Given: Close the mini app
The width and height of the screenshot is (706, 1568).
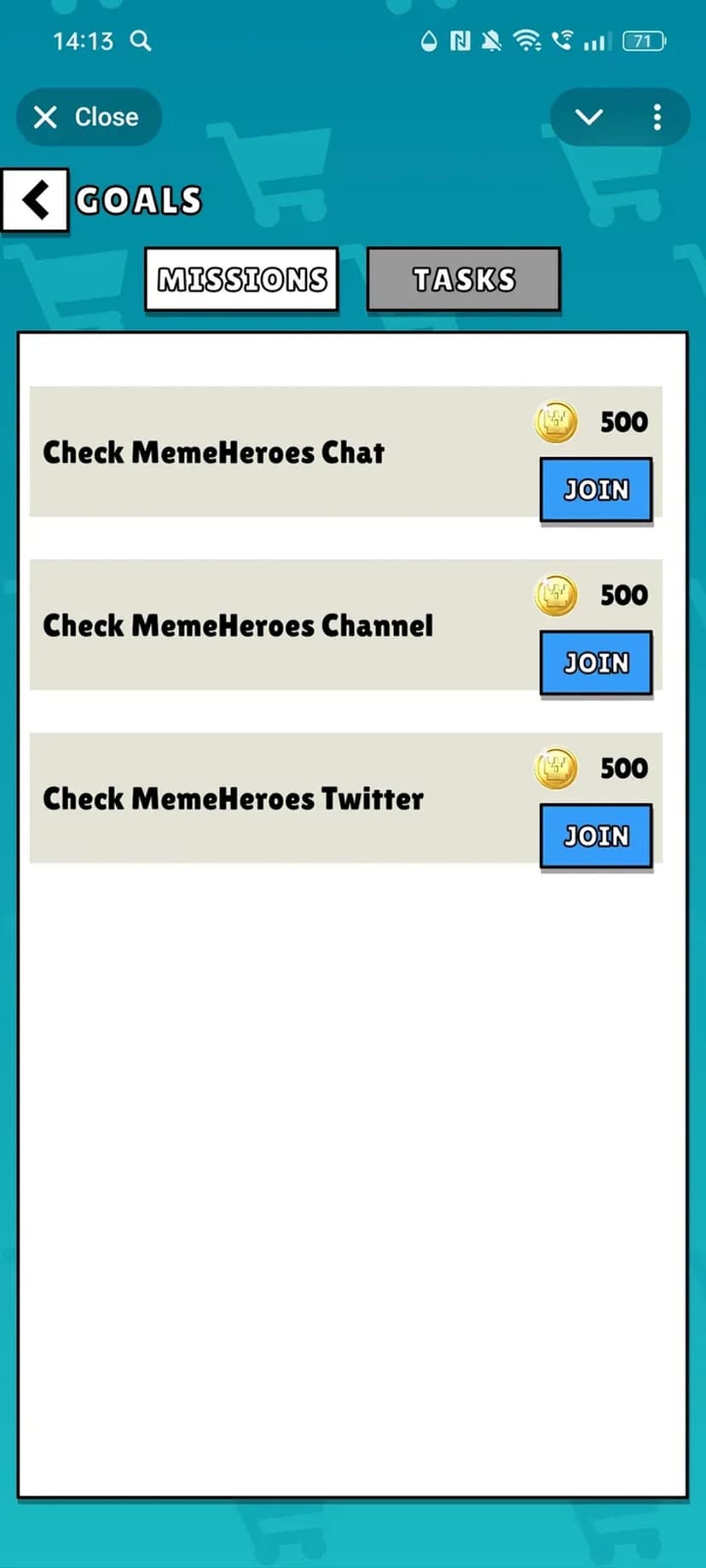Looking at the screenshot, I should pyautogui.click(x=88, y=117).
